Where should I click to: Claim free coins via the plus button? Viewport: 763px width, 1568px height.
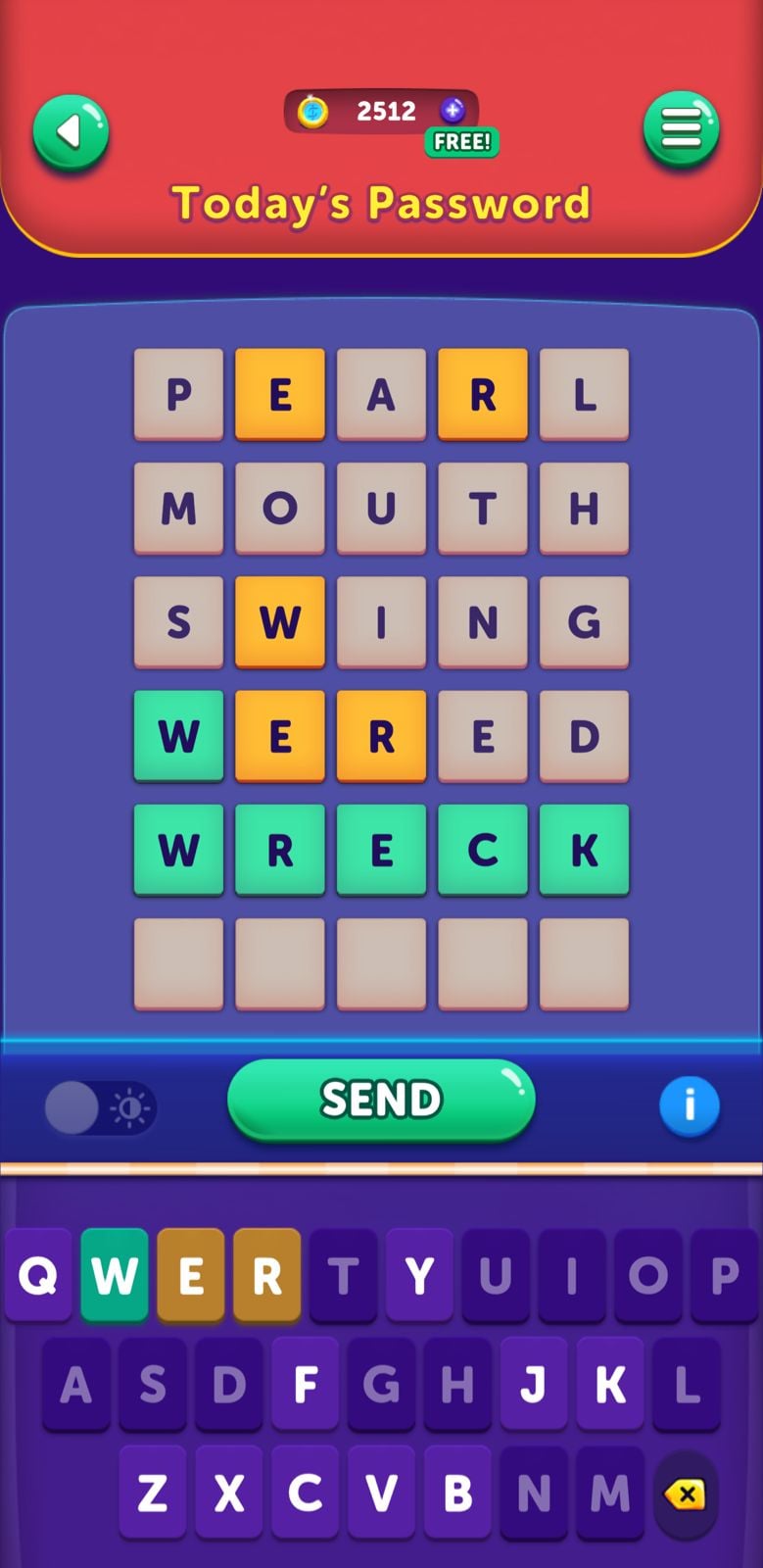click(x=453, y=112)
